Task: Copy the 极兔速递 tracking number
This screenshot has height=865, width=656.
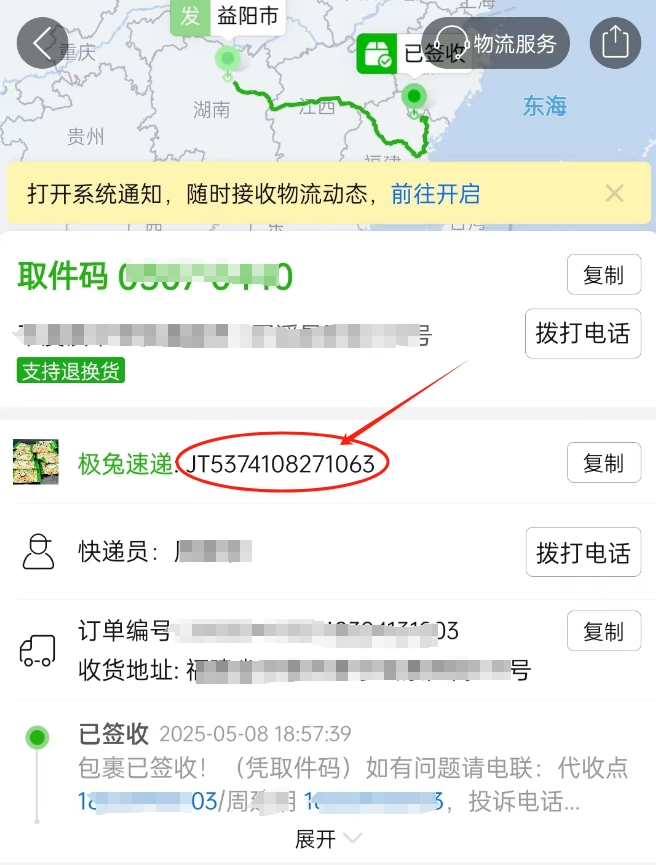Action: [x=603, y=463]
